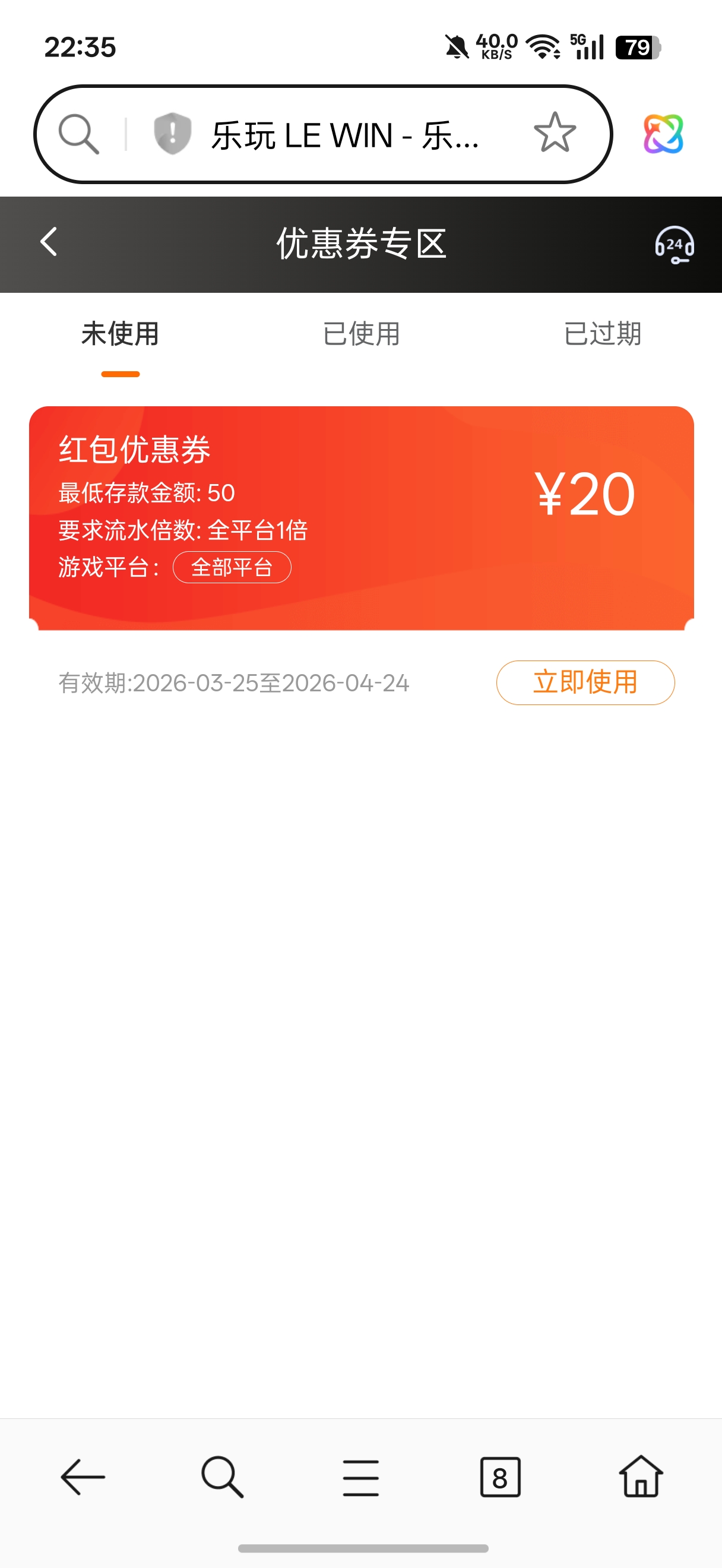
Task: Tap the ¥20 coupon amount
Action: [x=584, y=494]
